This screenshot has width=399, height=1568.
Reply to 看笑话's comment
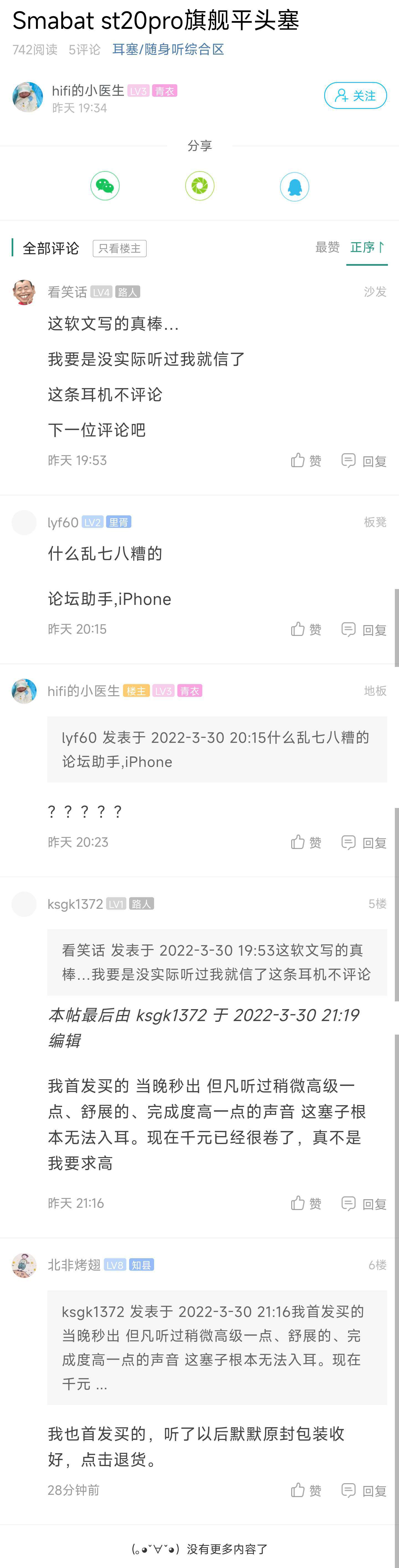pos(364,461)
